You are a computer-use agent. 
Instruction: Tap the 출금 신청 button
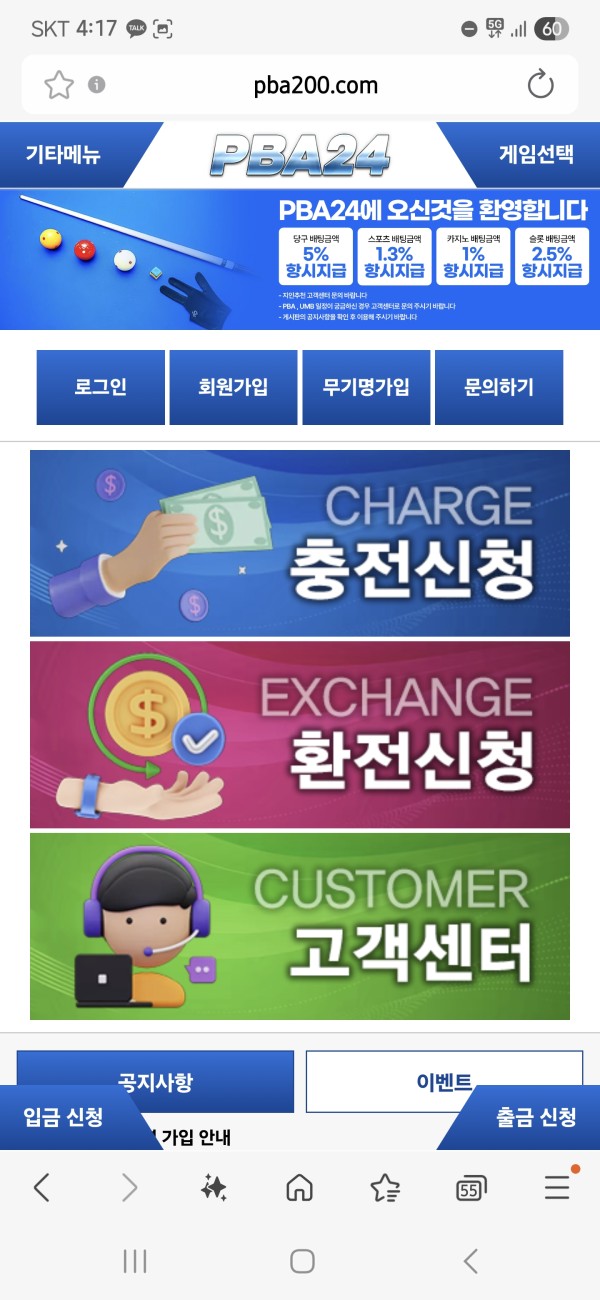click(x=536, y=1118)
